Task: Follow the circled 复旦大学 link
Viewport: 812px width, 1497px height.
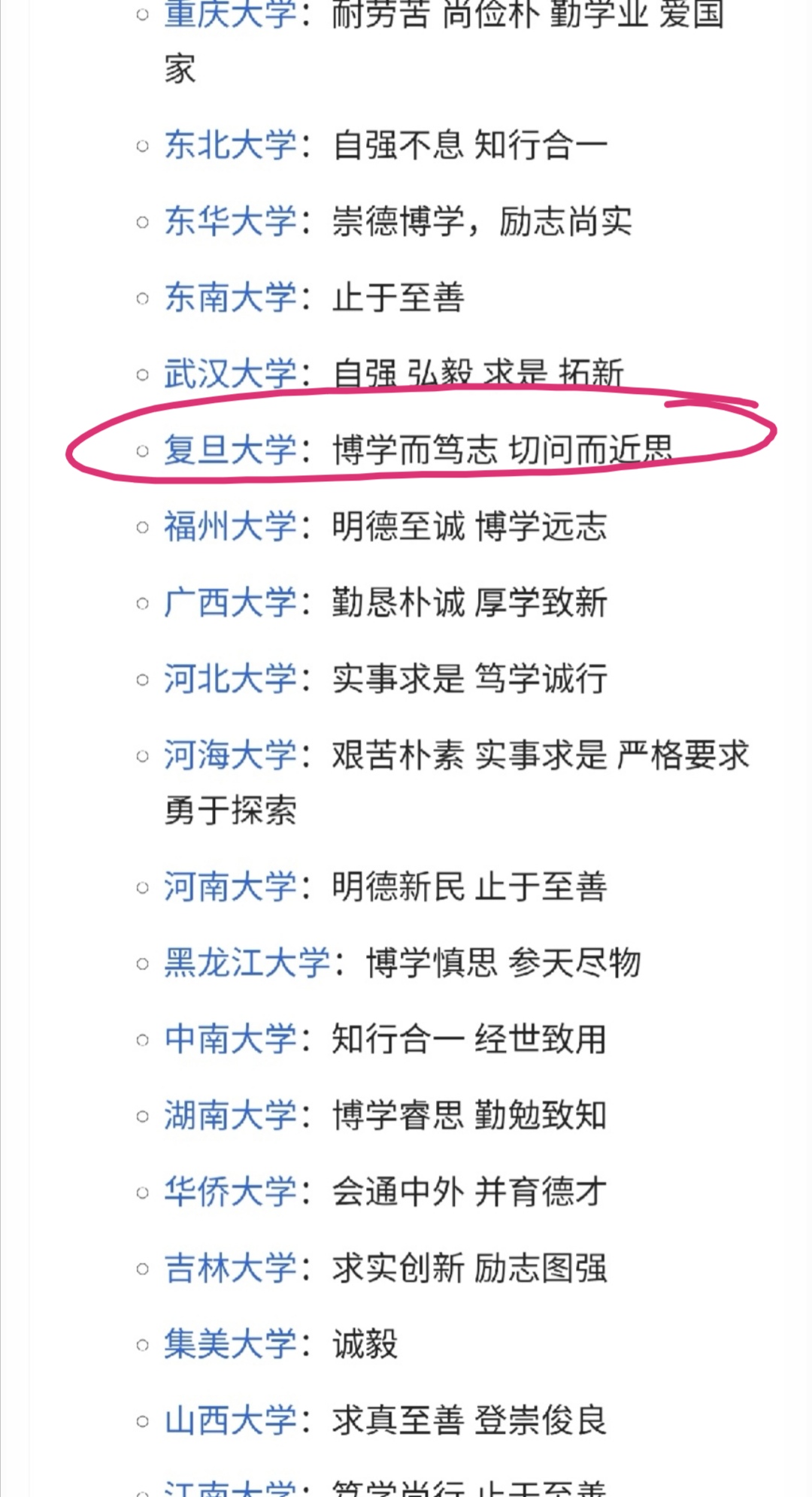Action: (230, 450)
